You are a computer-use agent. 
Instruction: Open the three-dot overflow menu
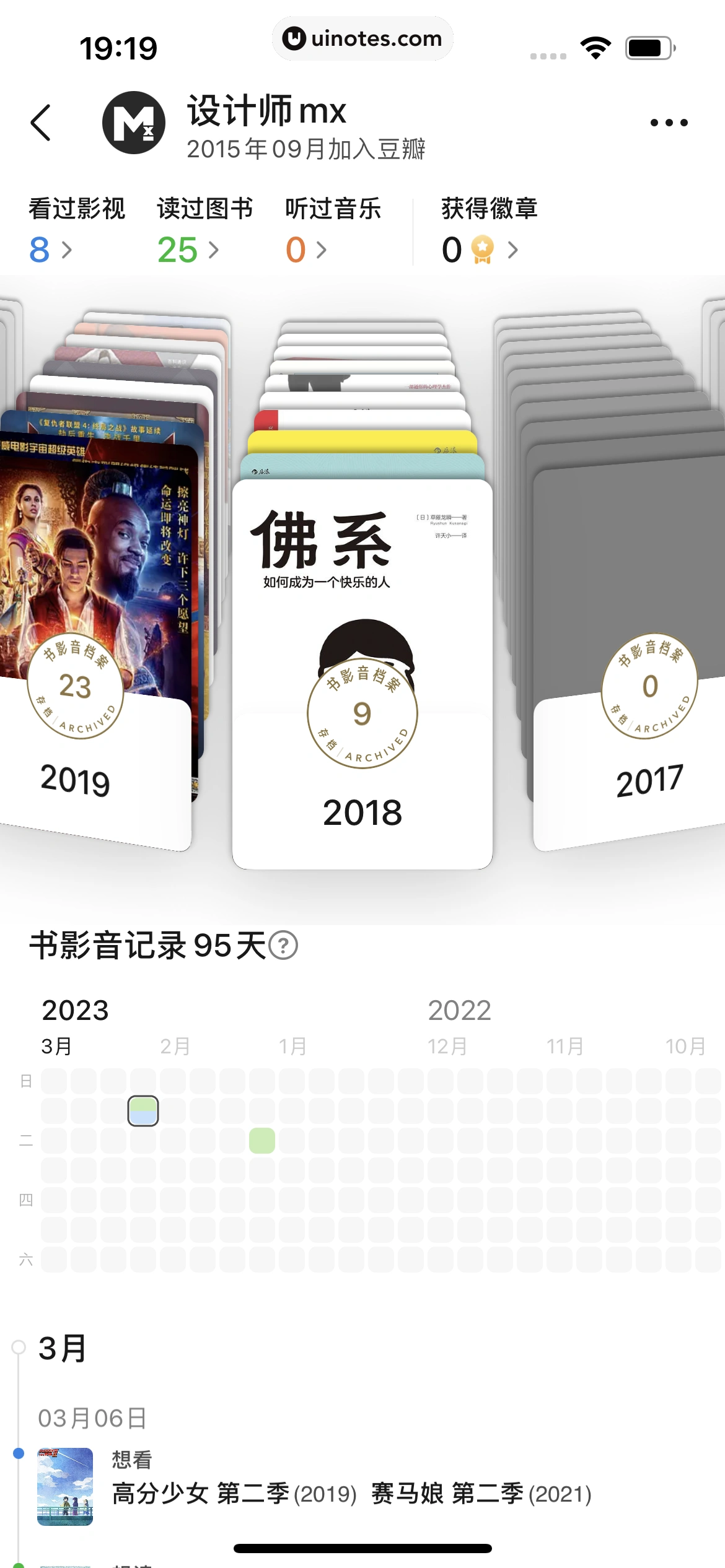[669, 123]
